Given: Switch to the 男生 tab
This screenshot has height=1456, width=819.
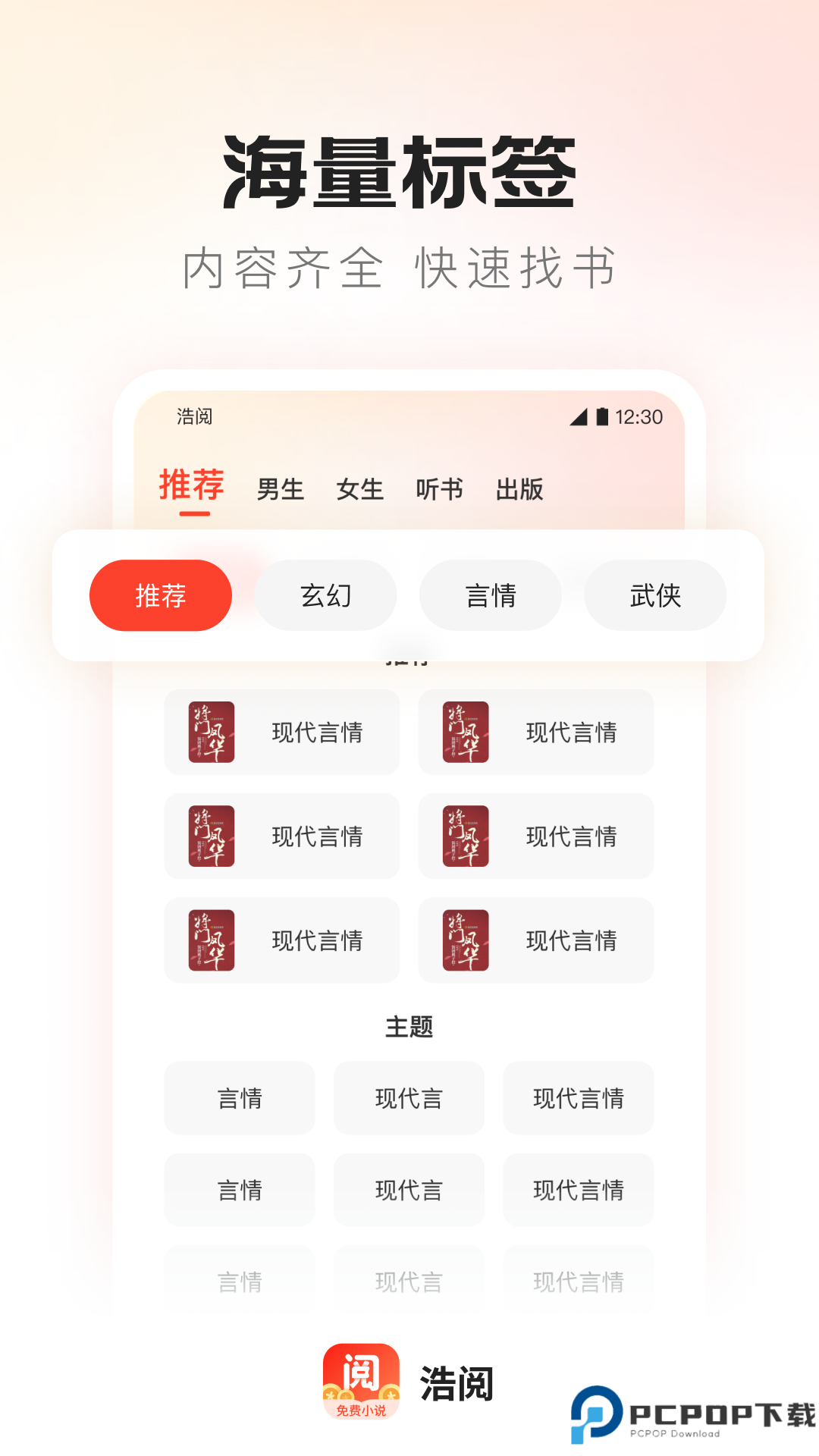Looking at the screenshot, I should pos(280,489).
